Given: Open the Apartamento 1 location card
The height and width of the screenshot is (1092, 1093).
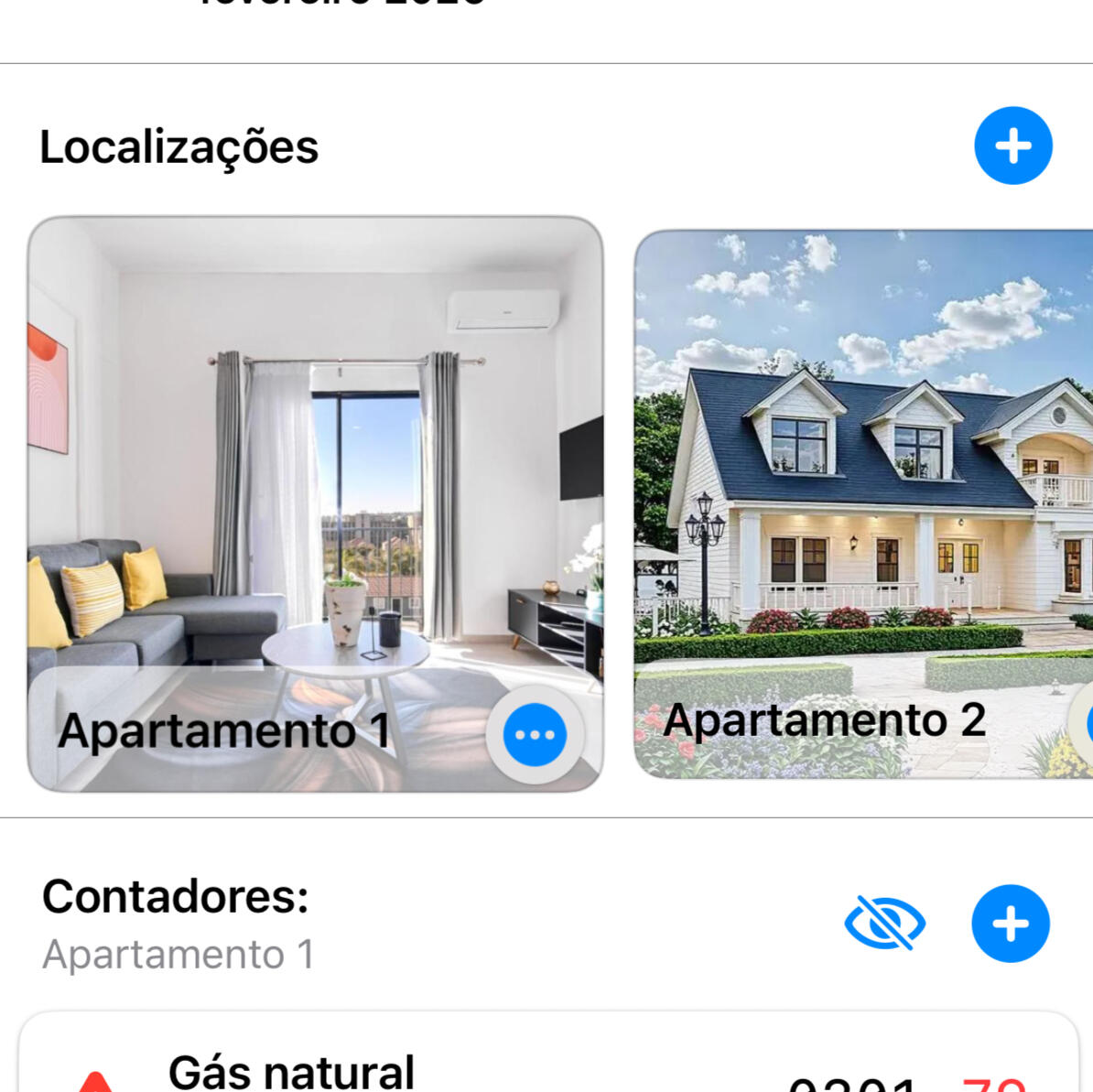Looking at the screenshot, I should (x=315, y=458).
